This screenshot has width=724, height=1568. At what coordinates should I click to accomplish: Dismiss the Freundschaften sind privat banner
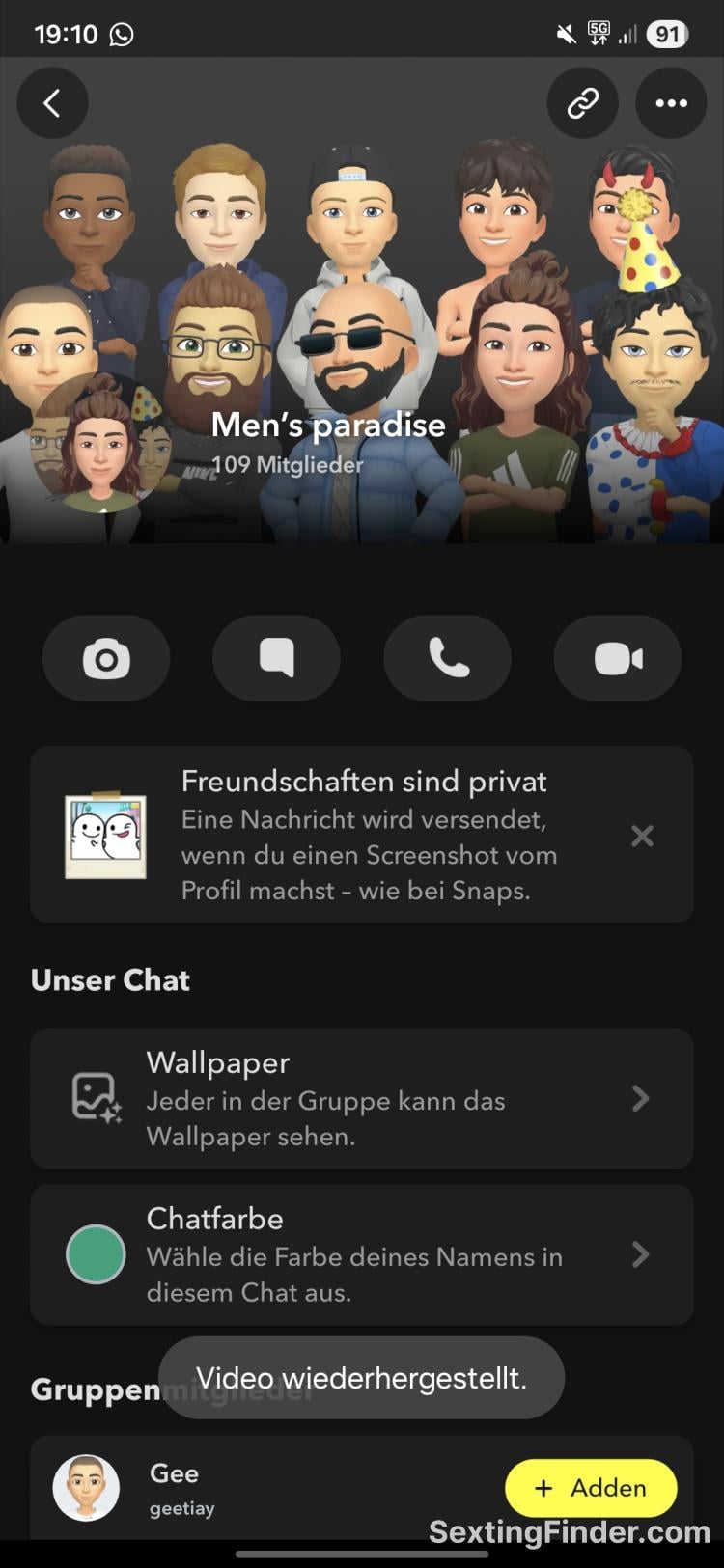point(642,836)
